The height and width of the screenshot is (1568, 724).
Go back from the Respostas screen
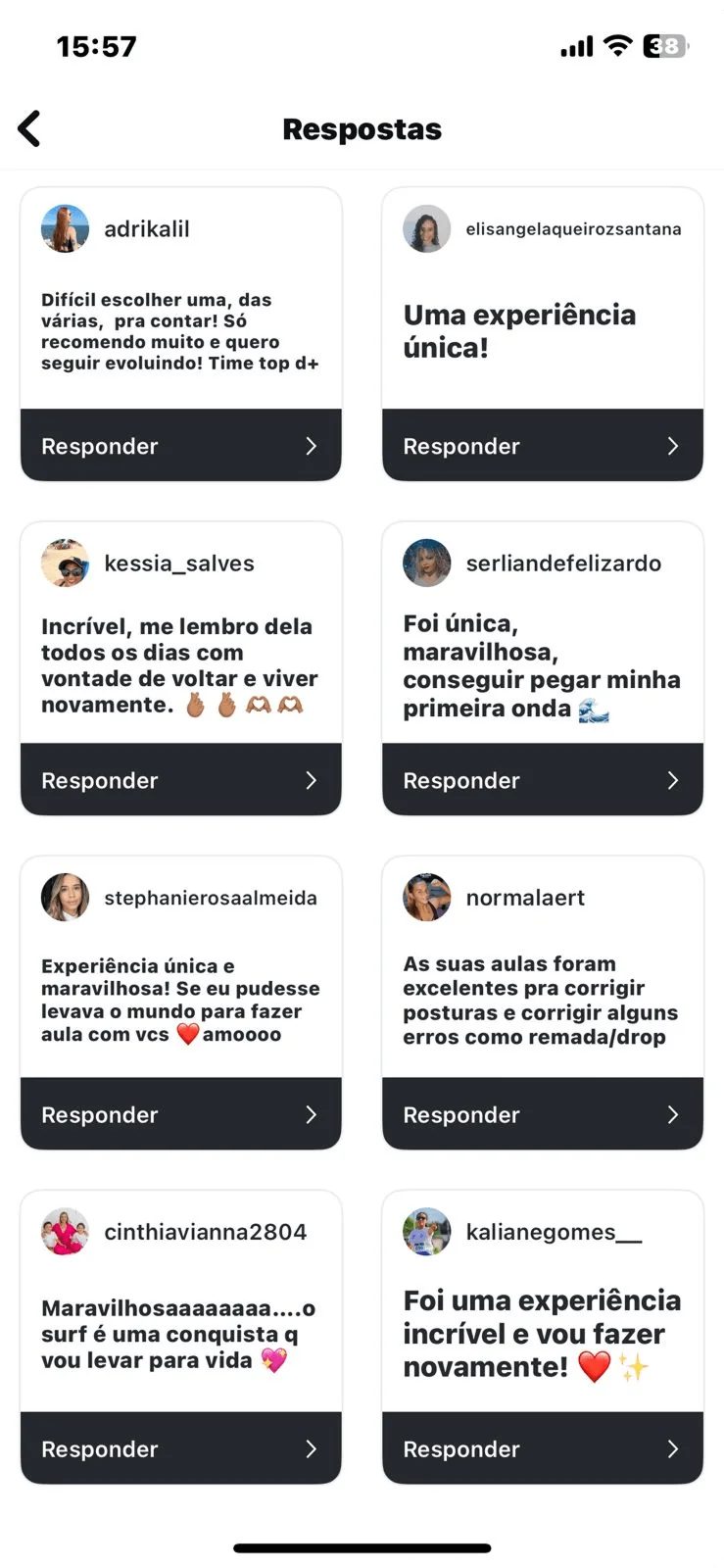[x=30, y=128]
